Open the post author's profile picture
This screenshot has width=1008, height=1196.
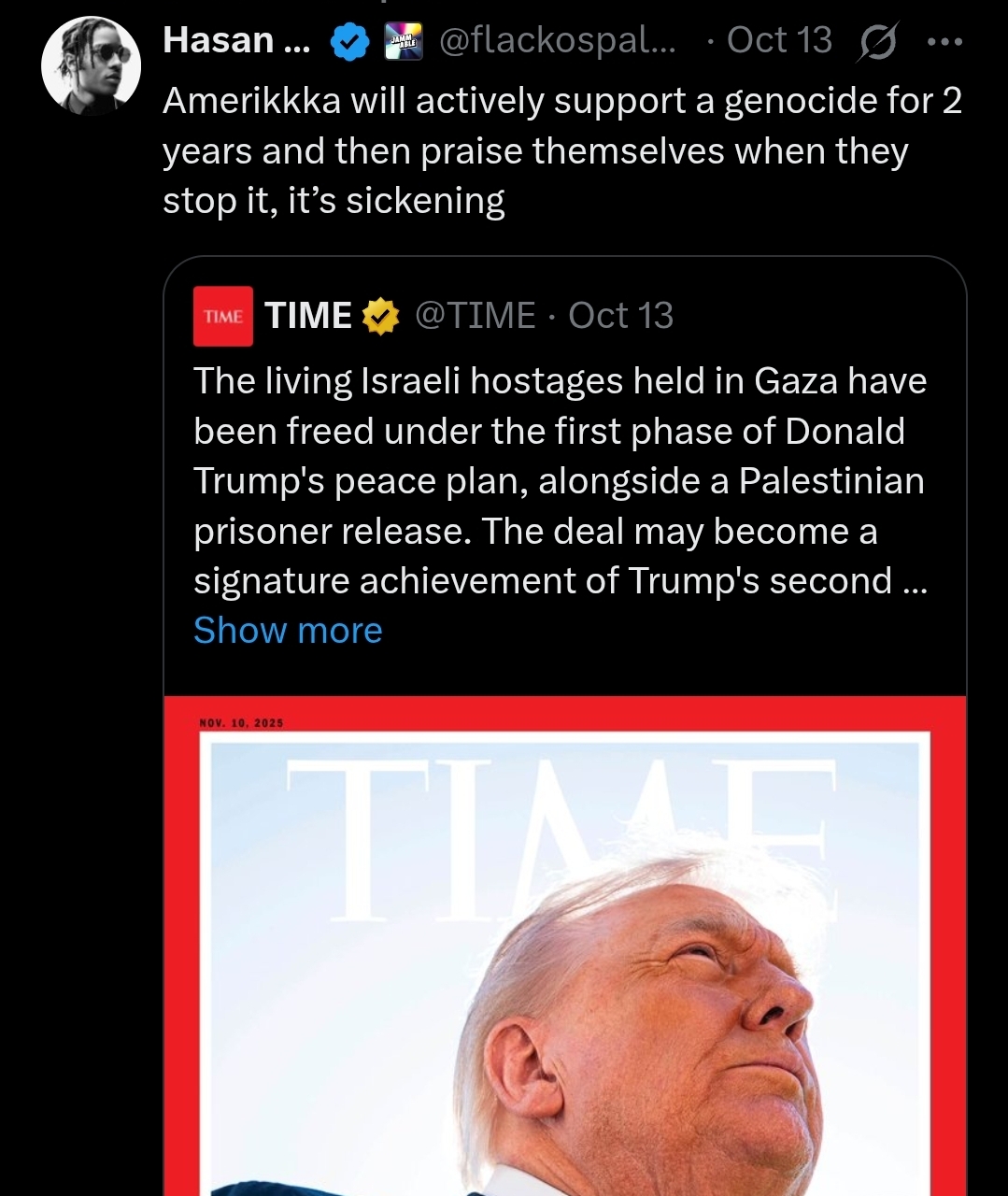click(x=91, y=65)
